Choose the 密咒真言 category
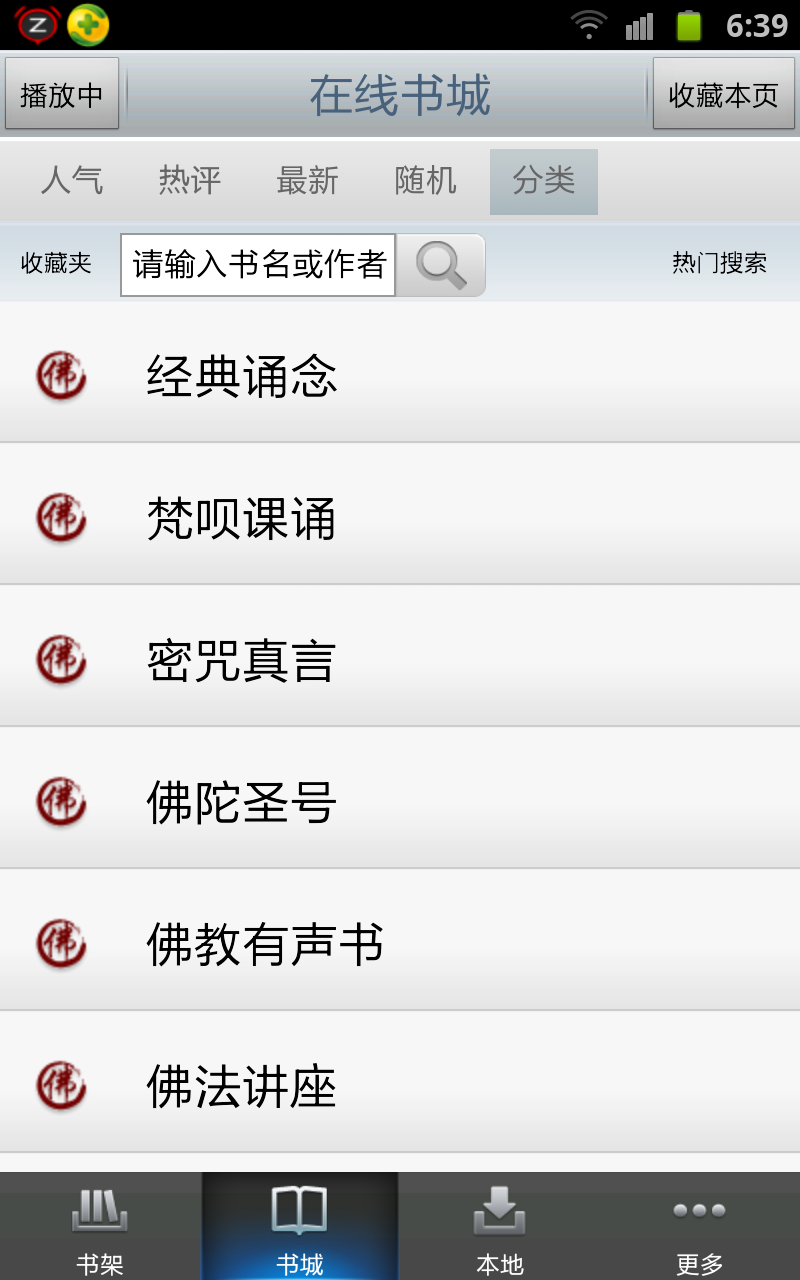The height and width of the screenshot is (1280, 800). click(400, 660)
